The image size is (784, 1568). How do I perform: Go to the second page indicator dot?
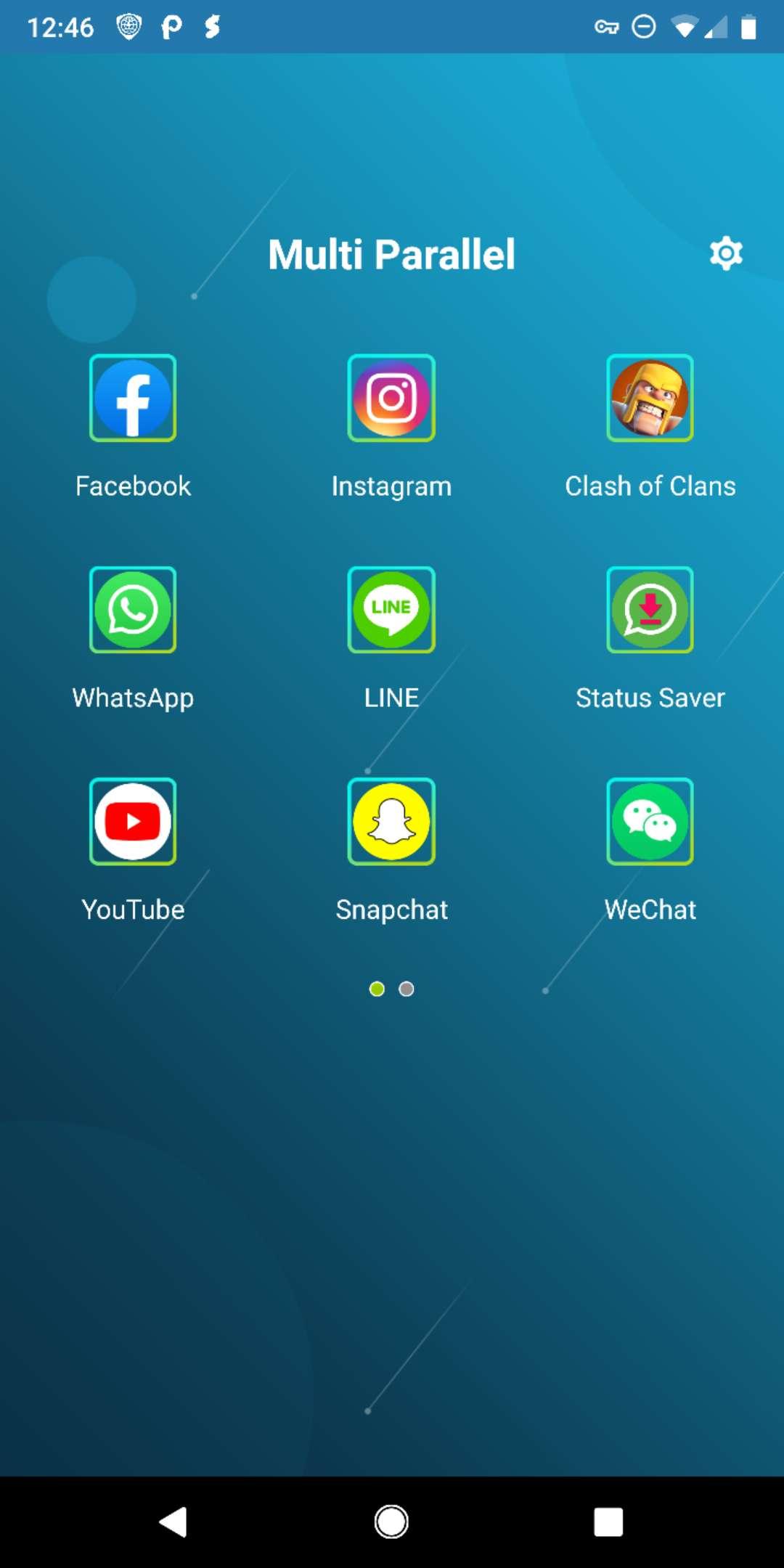[407, 989]
